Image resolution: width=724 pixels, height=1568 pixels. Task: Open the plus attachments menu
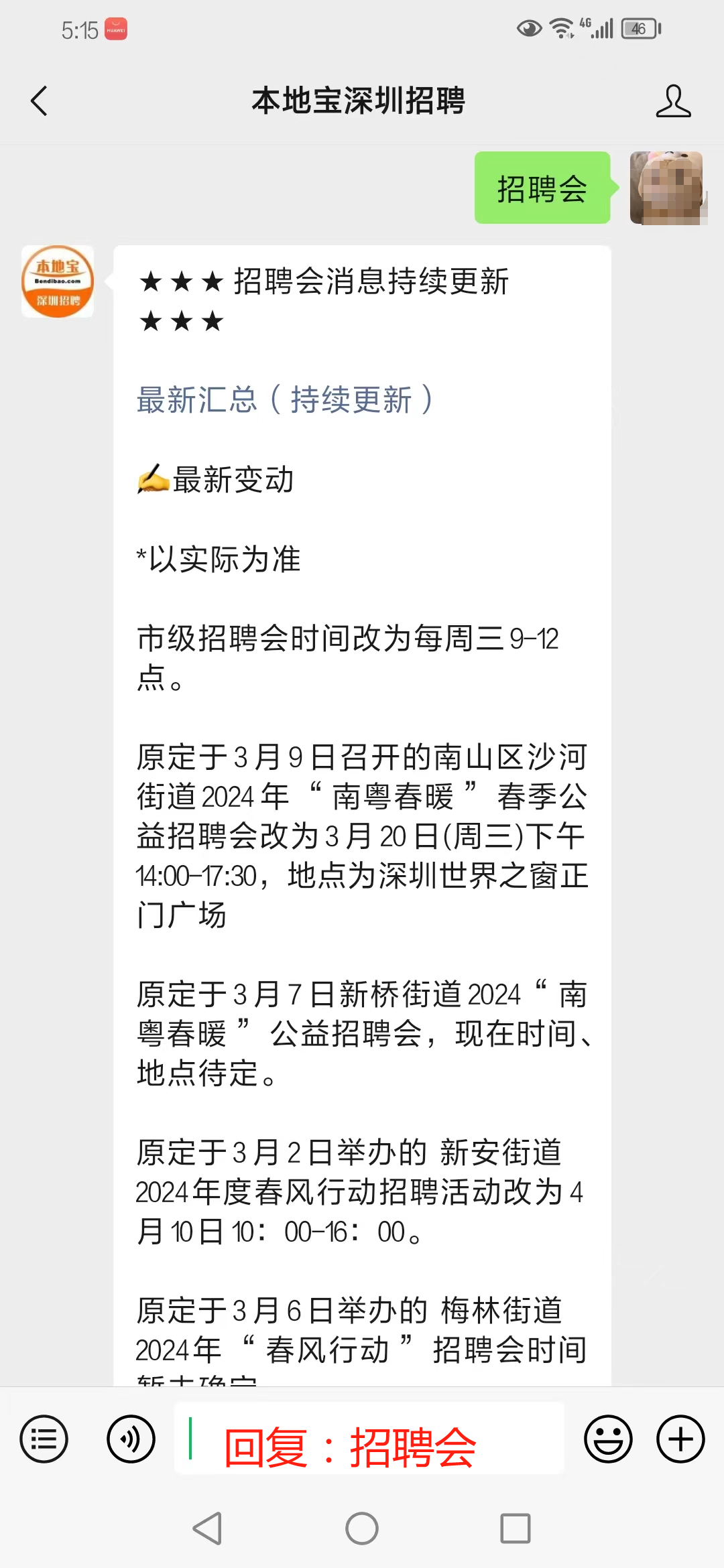tap(680, 1439)
